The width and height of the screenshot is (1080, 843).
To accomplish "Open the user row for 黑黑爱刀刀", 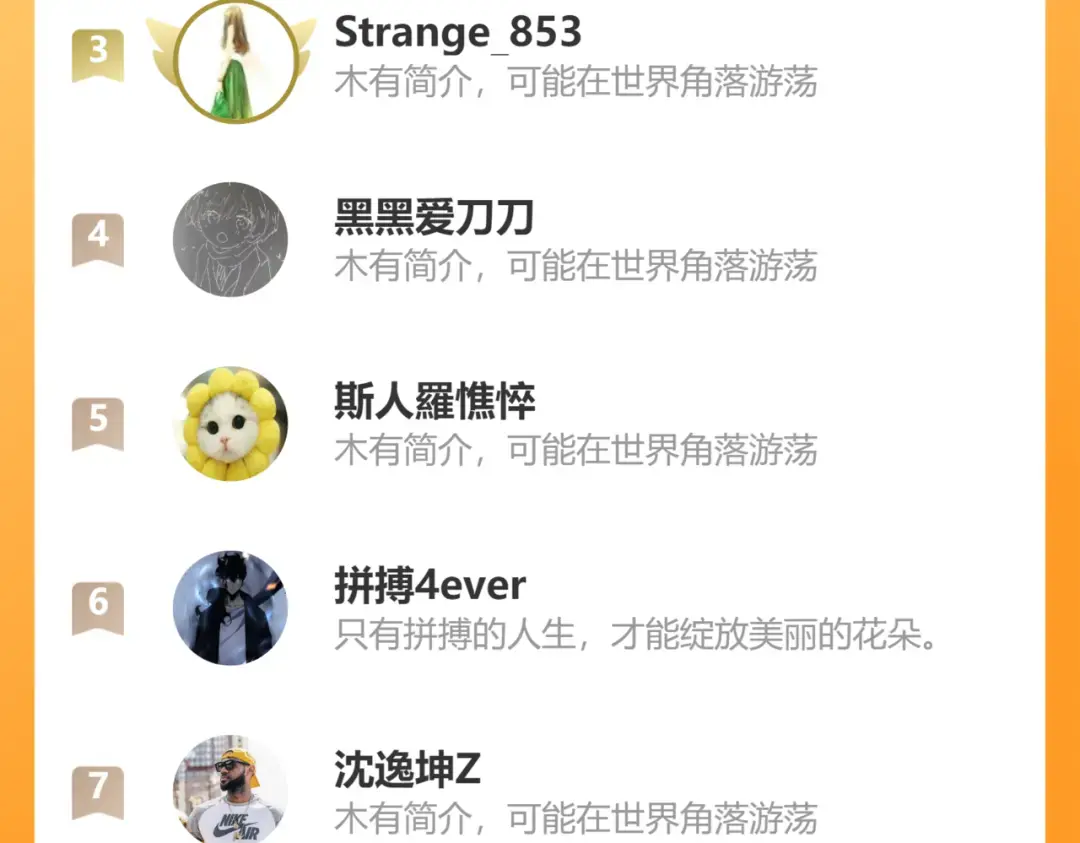I will tap(434, 218).
